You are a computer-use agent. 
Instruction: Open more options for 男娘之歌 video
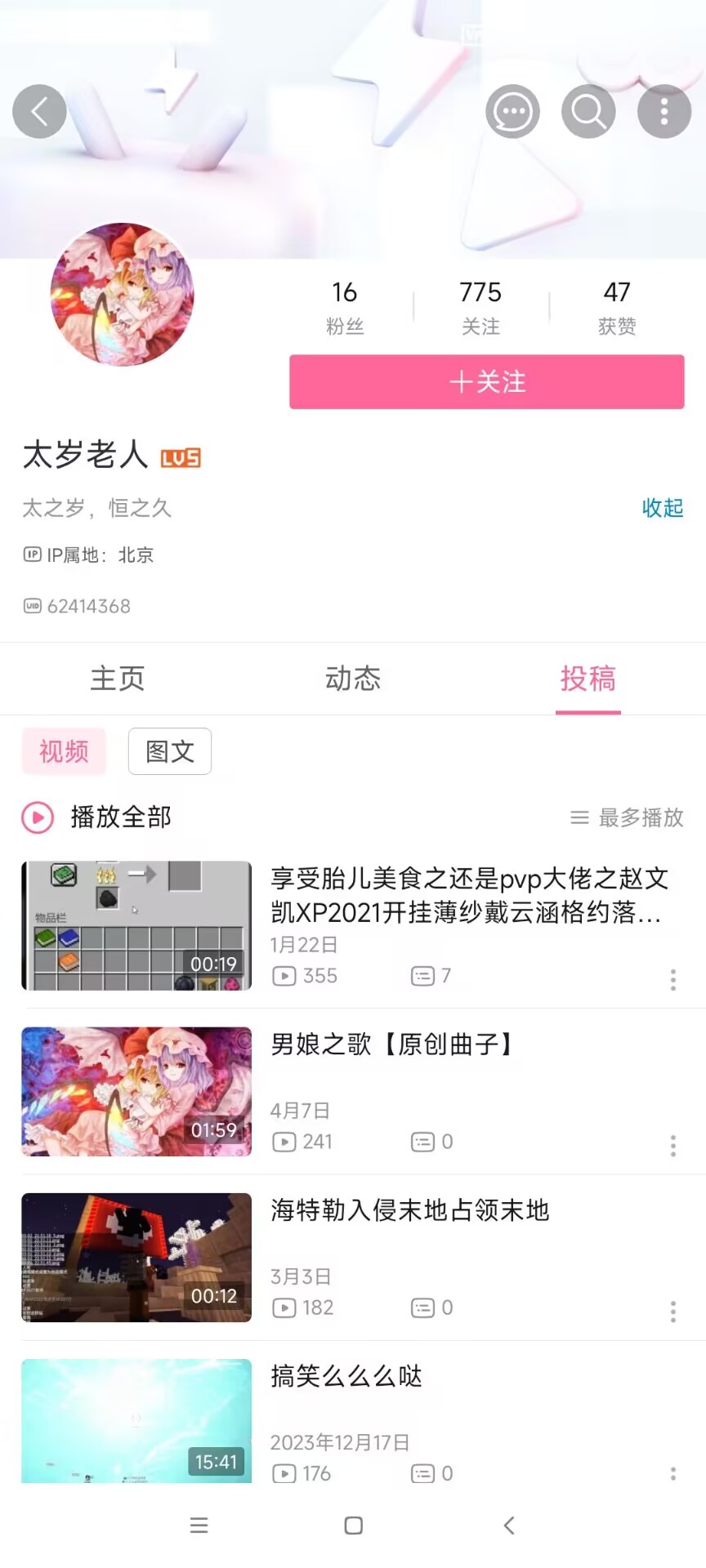pos(672,1146)
